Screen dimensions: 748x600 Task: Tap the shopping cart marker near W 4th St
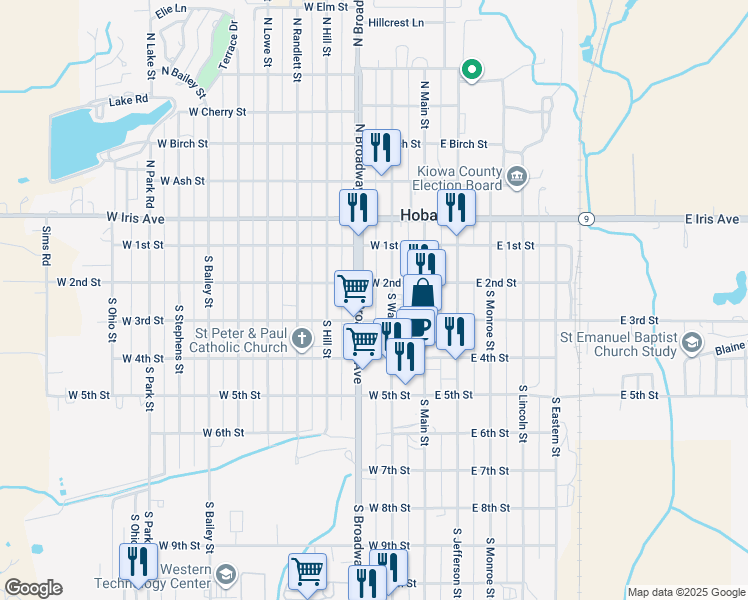tap(363, 344)
